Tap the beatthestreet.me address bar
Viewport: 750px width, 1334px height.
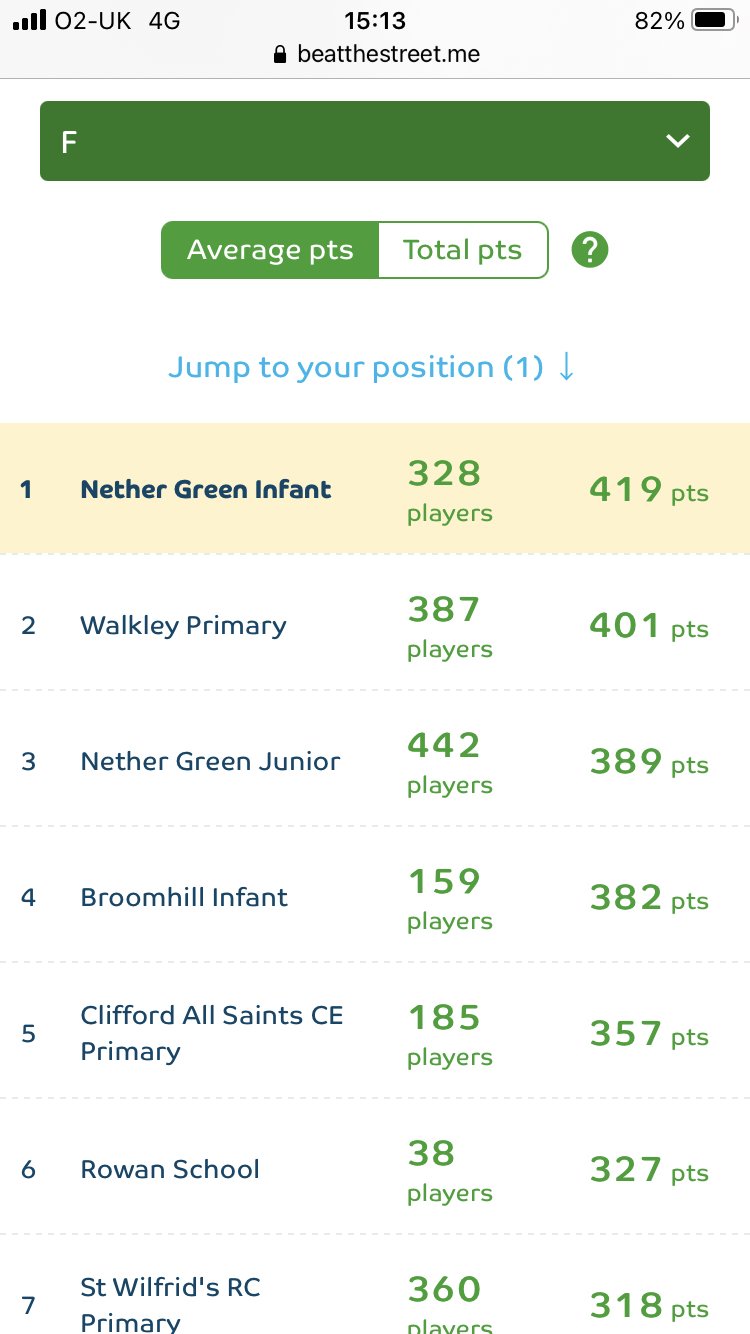[x=376, y=54]
